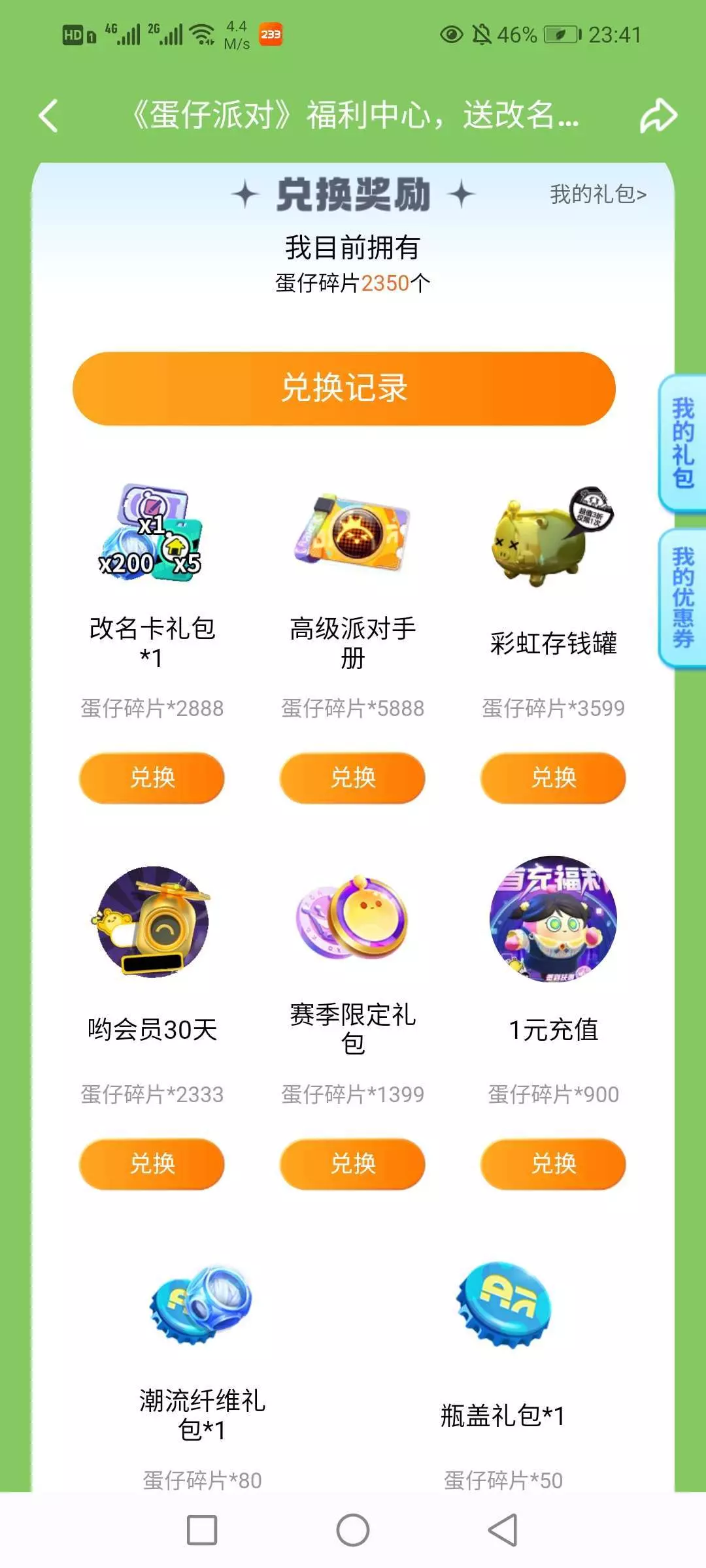Exchange fragments for 赛季限定礼包
Viewport: 706px width, 1568px height.
click(x=352, y=1164)
